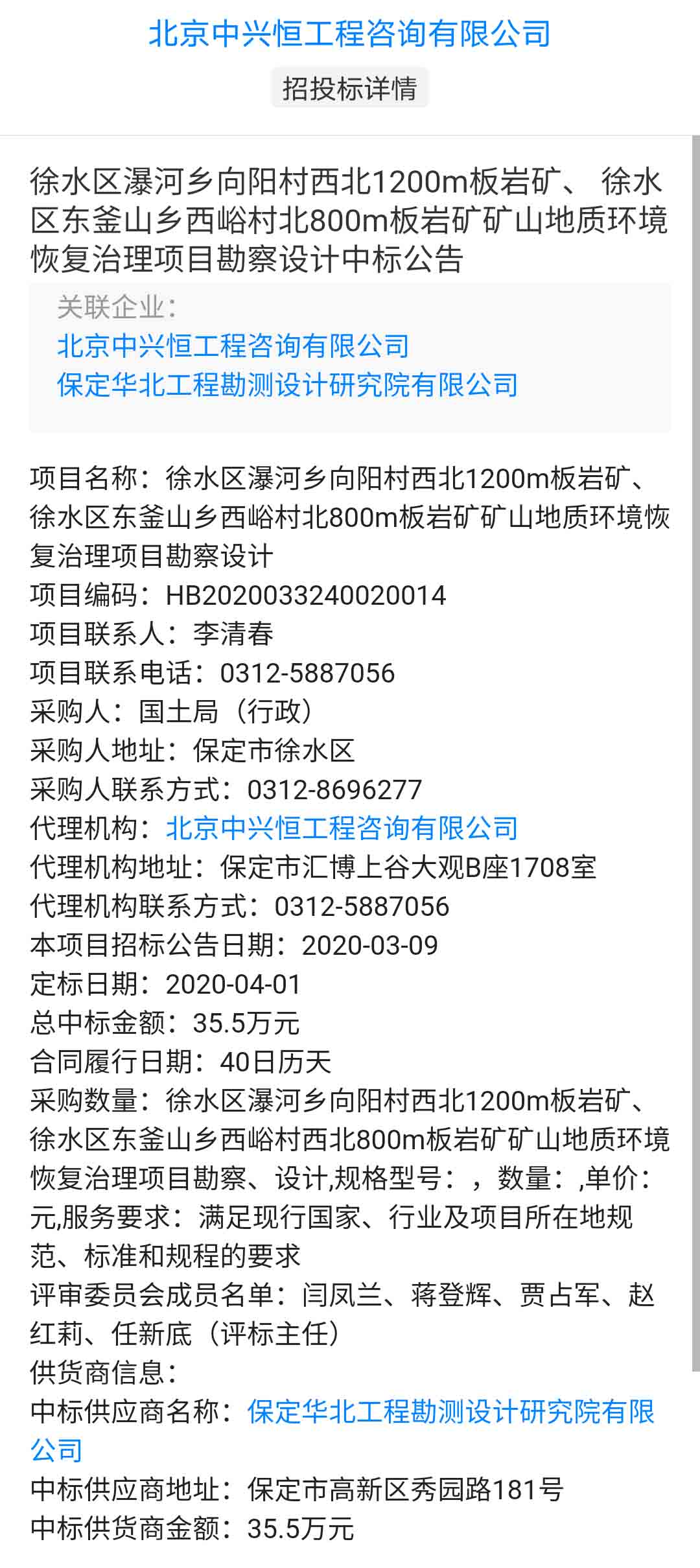Open the 代理机构 company link 北京中兴恒工程咨询有限公司
This screenshot has width=700, height=1568.
(342, 828)
